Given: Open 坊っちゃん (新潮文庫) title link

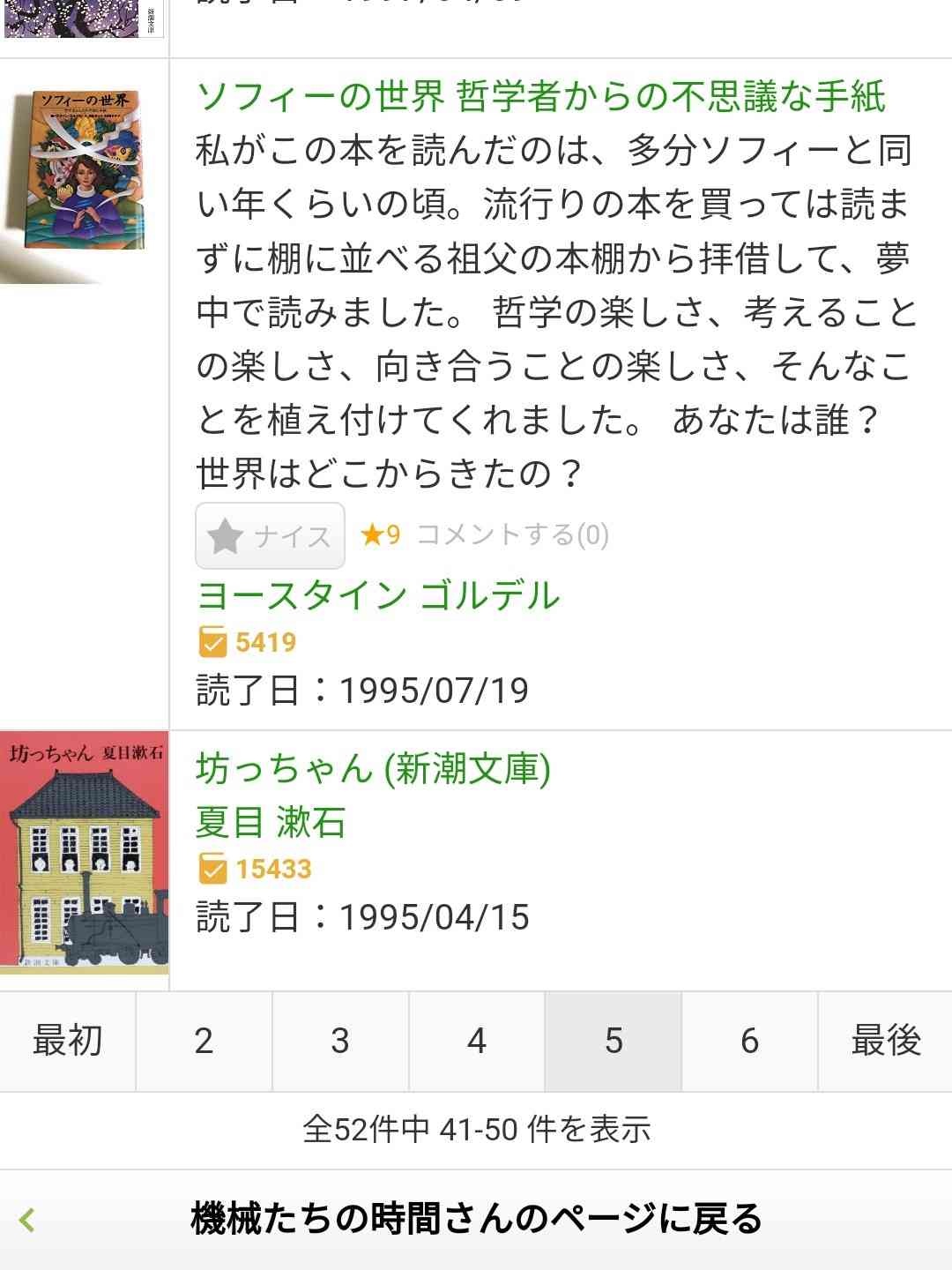Looking at the screenshot, I should 373,768.
